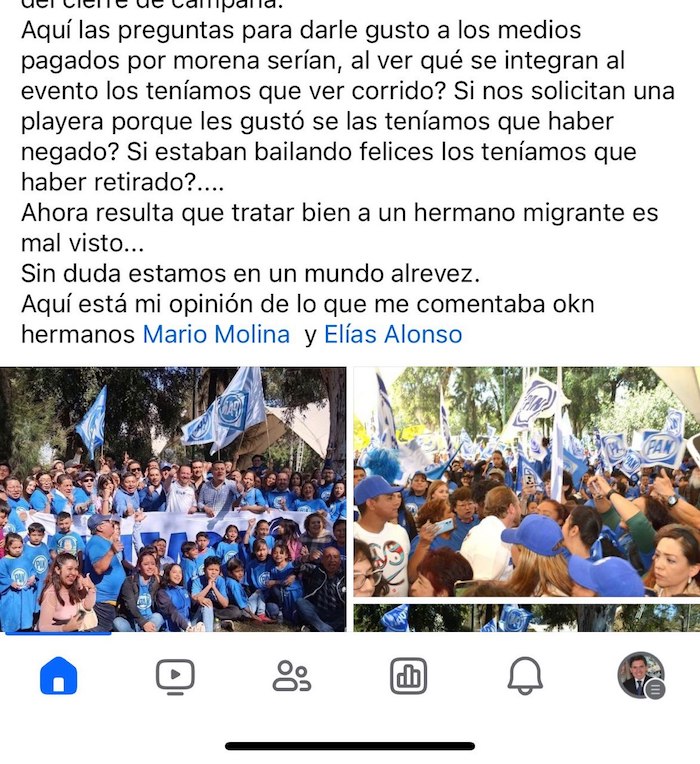Go to the Home feed tab
The height and width of the screenshot is (764, 700).
(x=58, y=677)
